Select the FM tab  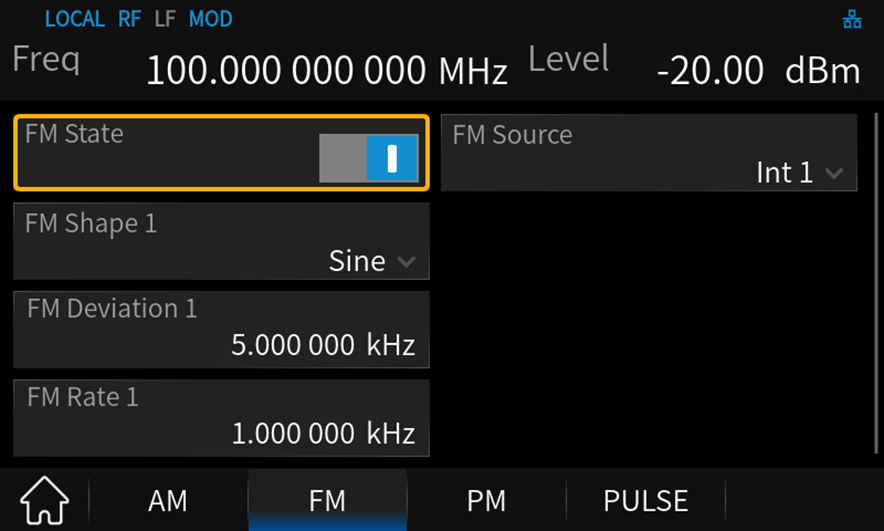327,501
